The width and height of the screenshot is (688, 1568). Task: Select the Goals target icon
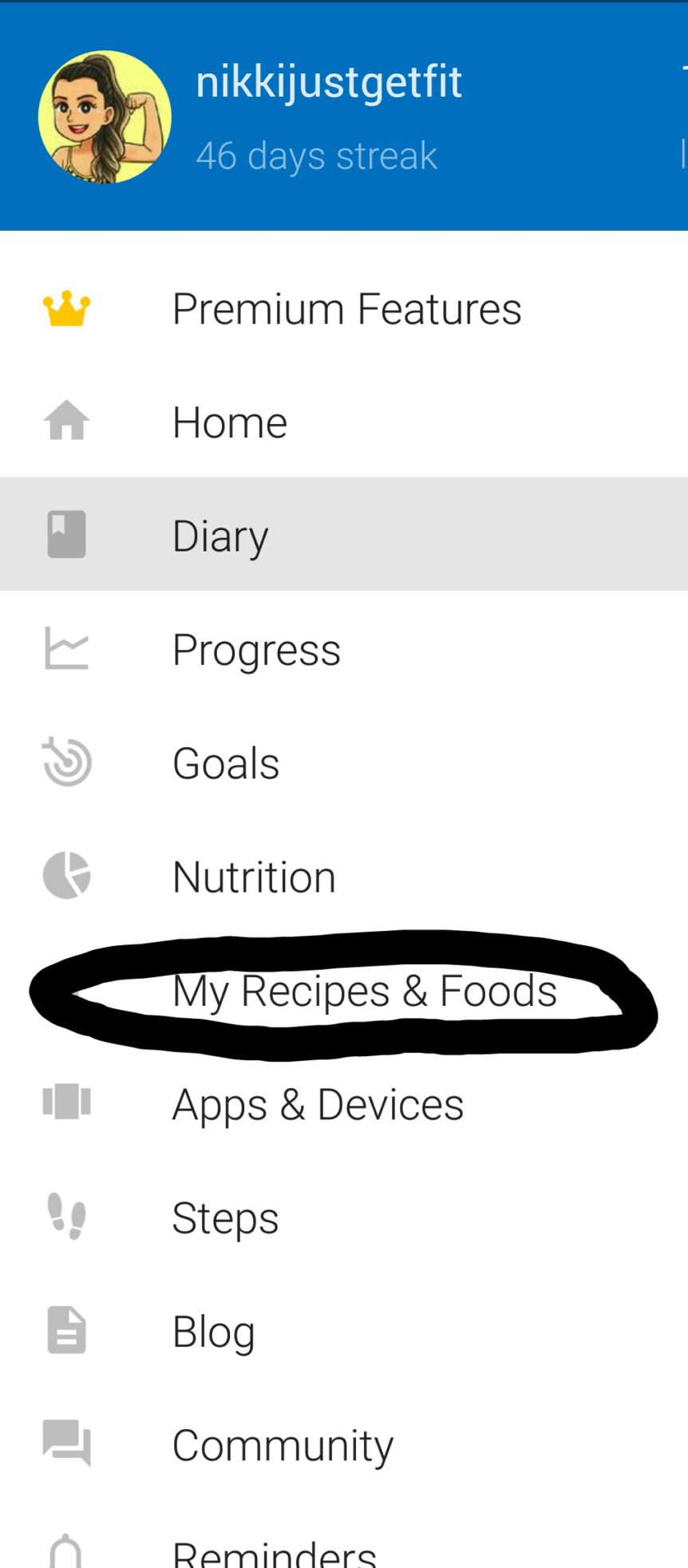tap(67, 762)
